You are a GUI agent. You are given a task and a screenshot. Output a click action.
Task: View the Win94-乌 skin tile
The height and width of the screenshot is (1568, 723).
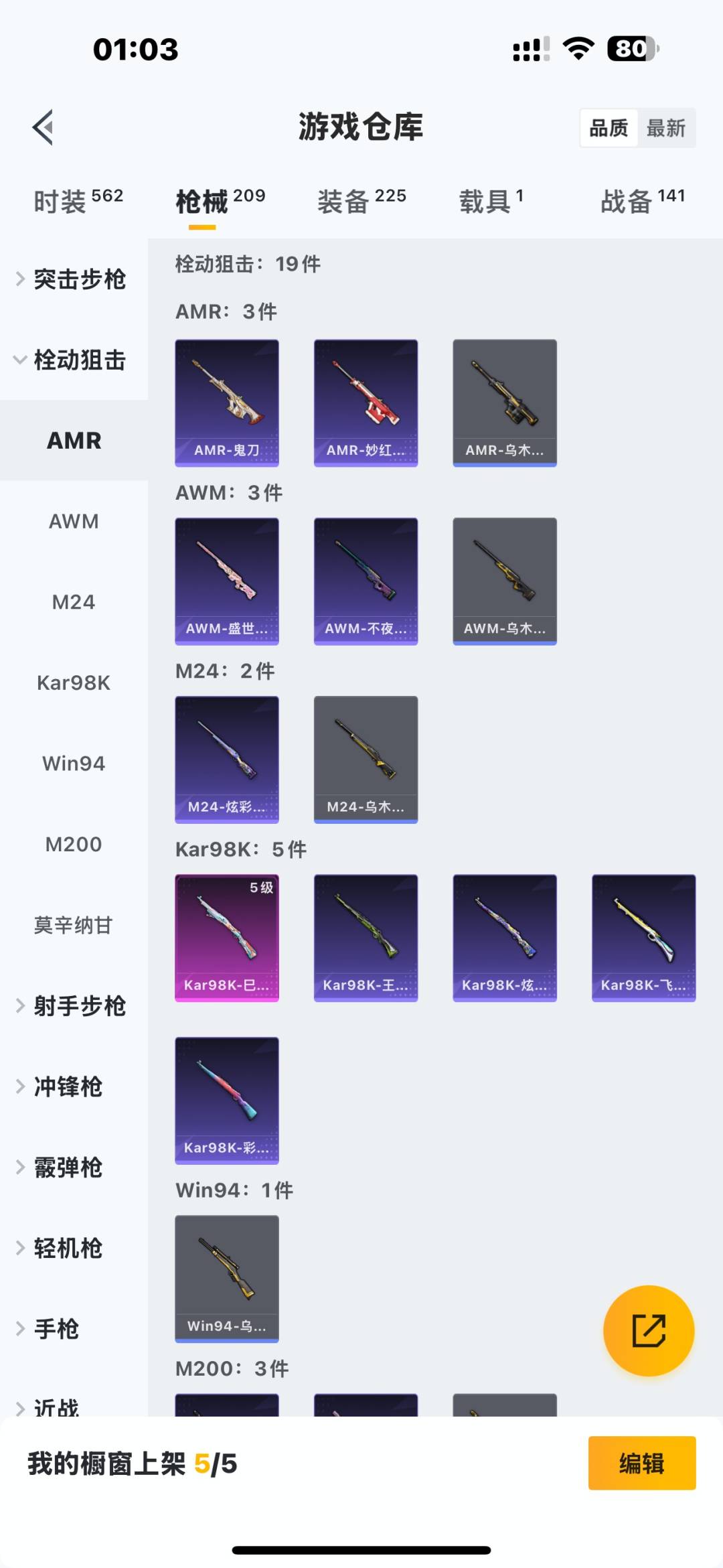(227, 1279)
